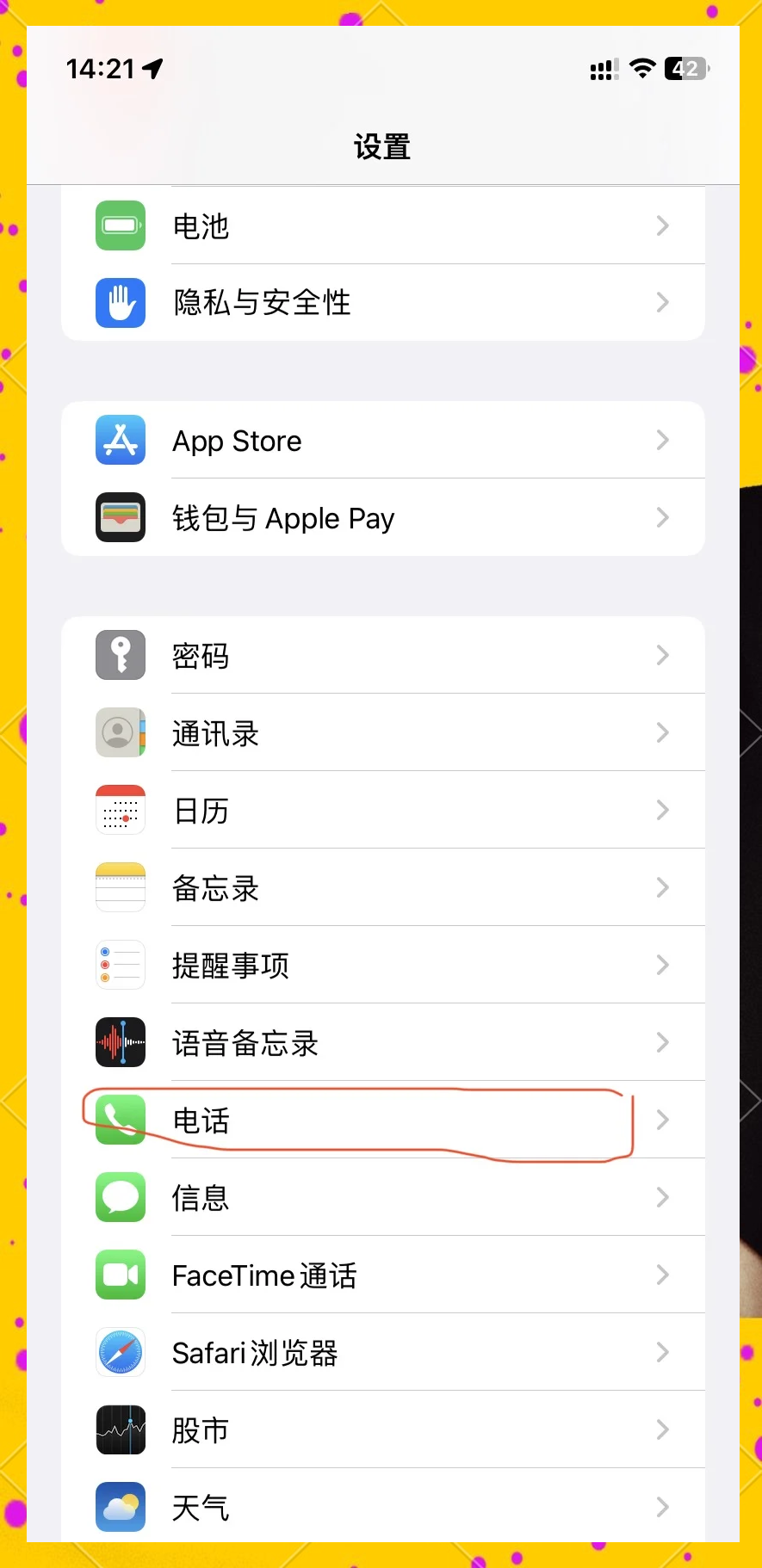Open the 隐私与安全性 settings row
Image resolution: width=762 pixels, height=1568 pixels.
point(383,302)
